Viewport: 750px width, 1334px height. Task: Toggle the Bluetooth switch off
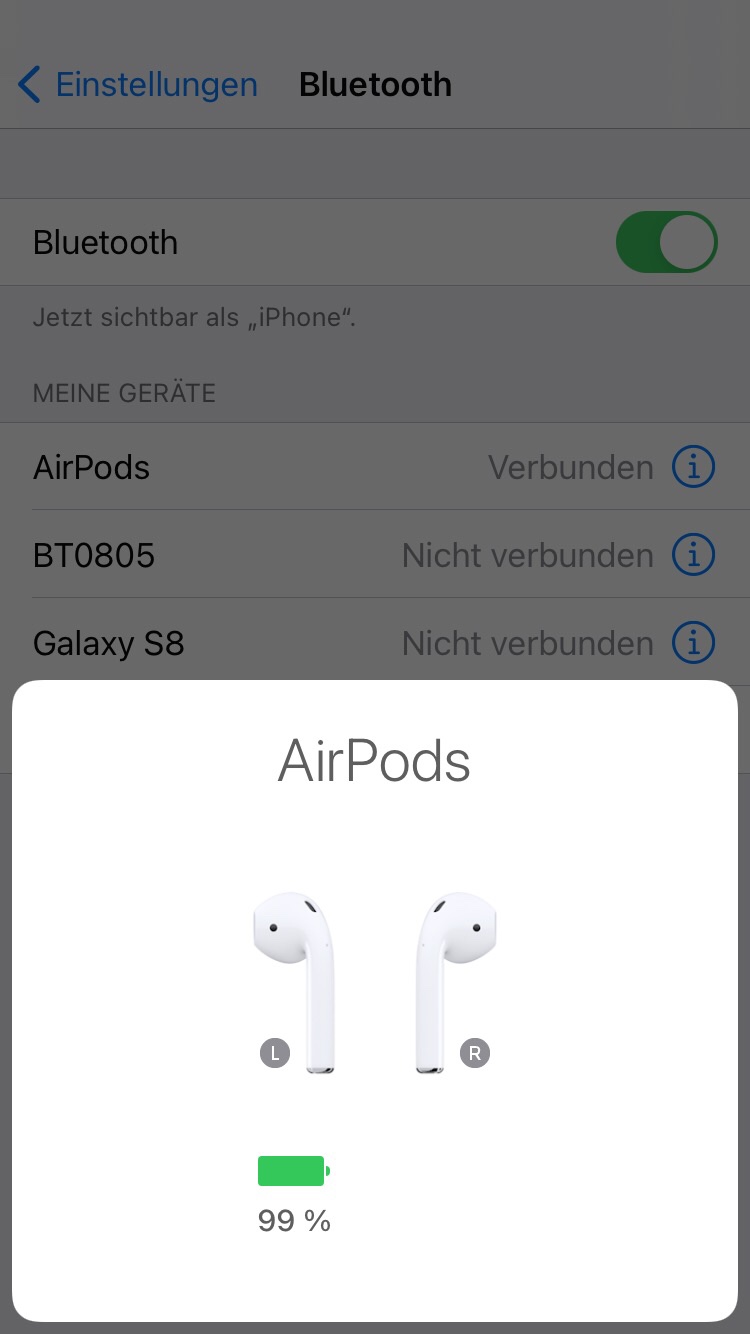(x=666, y=242)
